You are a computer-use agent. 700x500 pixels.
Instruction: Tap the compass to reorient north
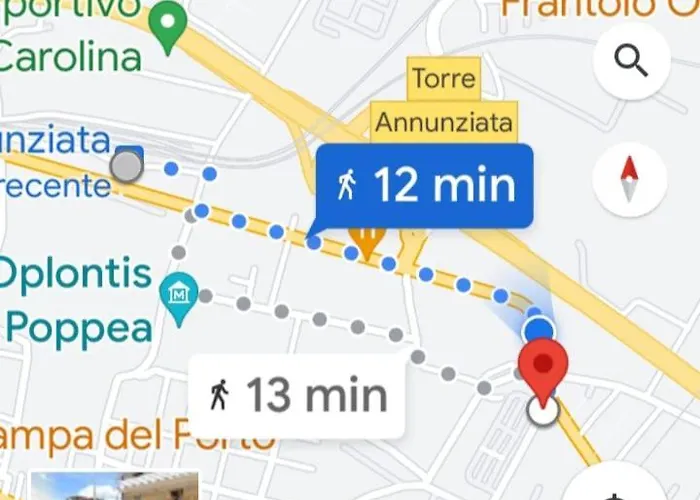click(x=629, y=180)
